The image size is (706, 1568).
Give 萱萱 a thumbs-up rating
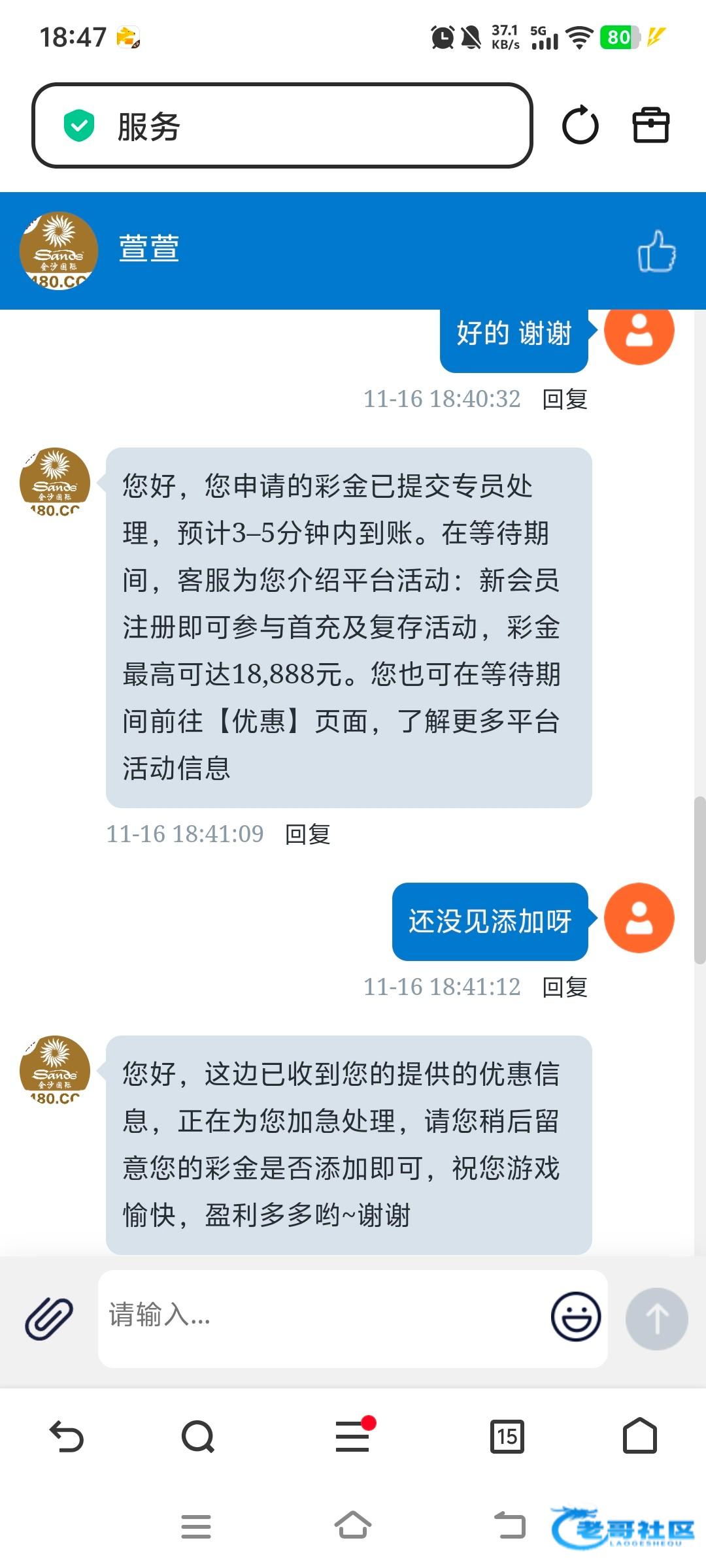click(656, 251)
